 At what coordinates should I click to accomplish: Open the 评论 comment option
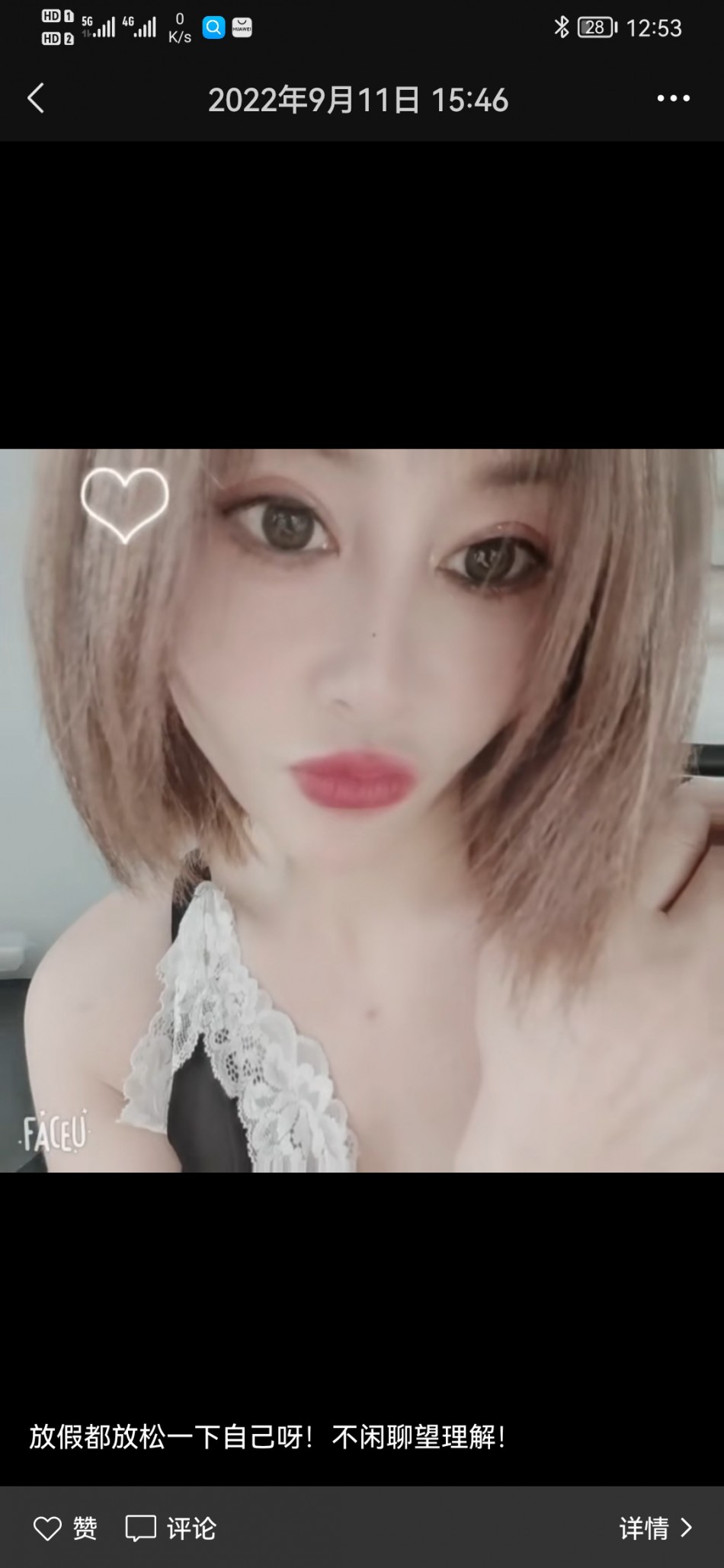[171, 1528]
